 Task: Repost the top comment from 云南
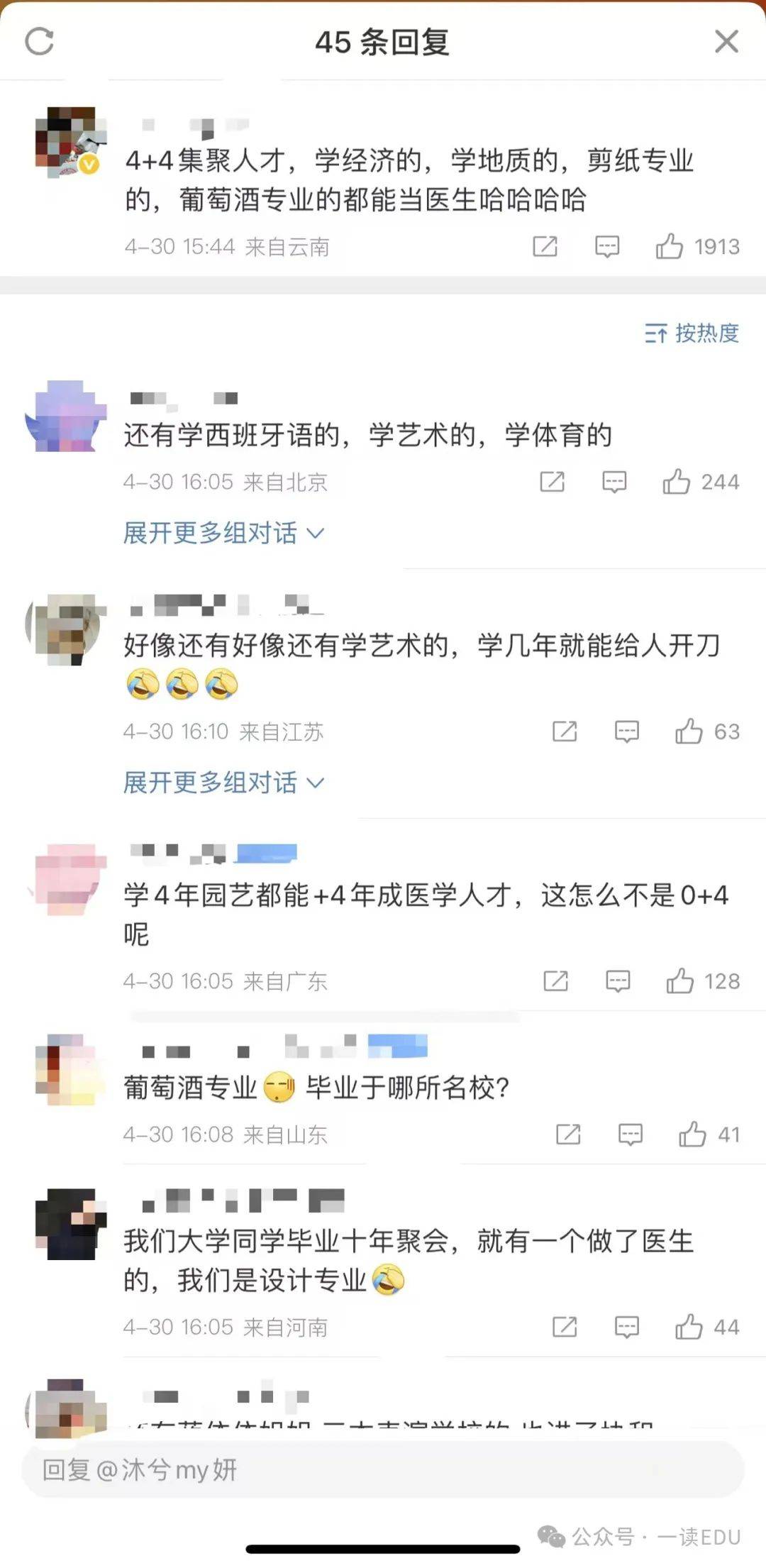click(545, 246)
